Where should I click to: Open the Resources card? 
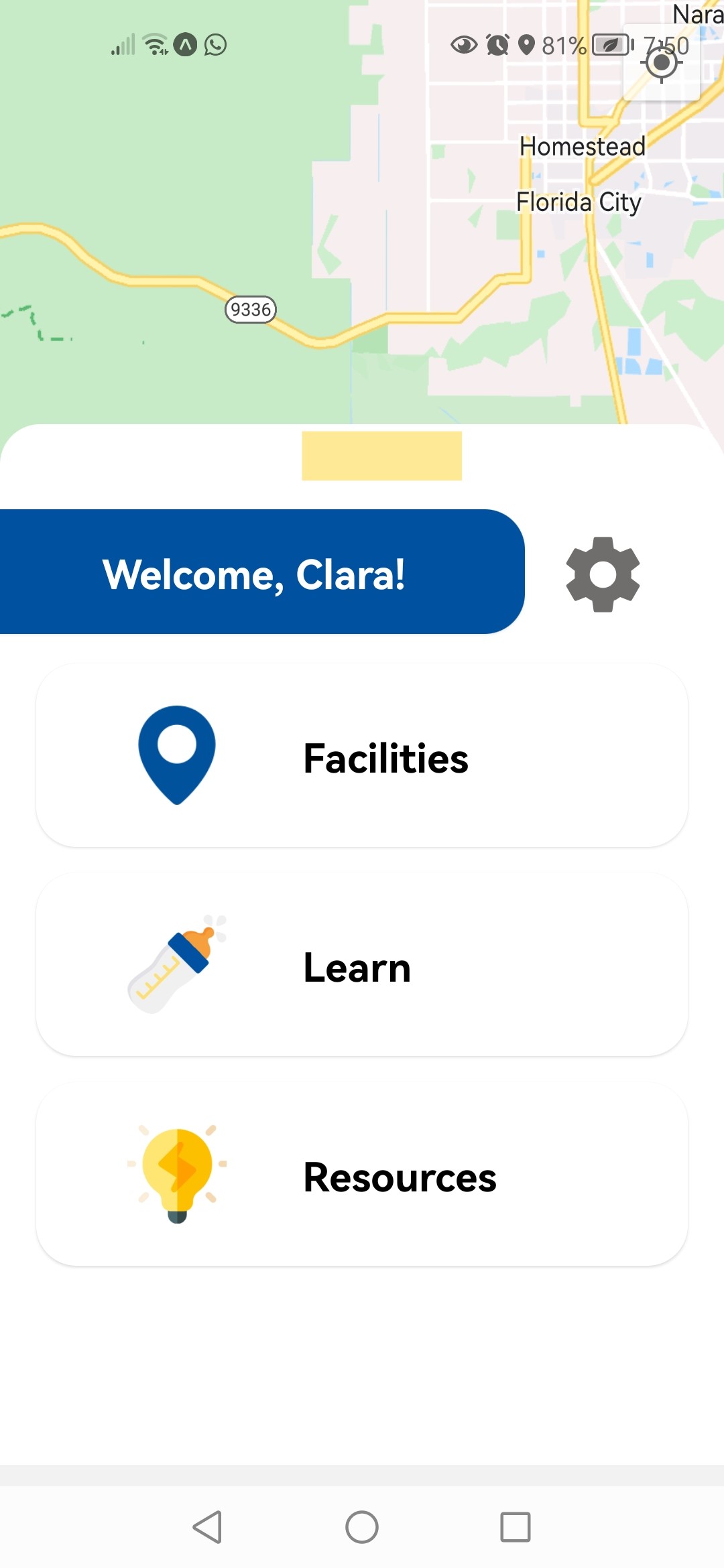click(x=362, y=1174)
